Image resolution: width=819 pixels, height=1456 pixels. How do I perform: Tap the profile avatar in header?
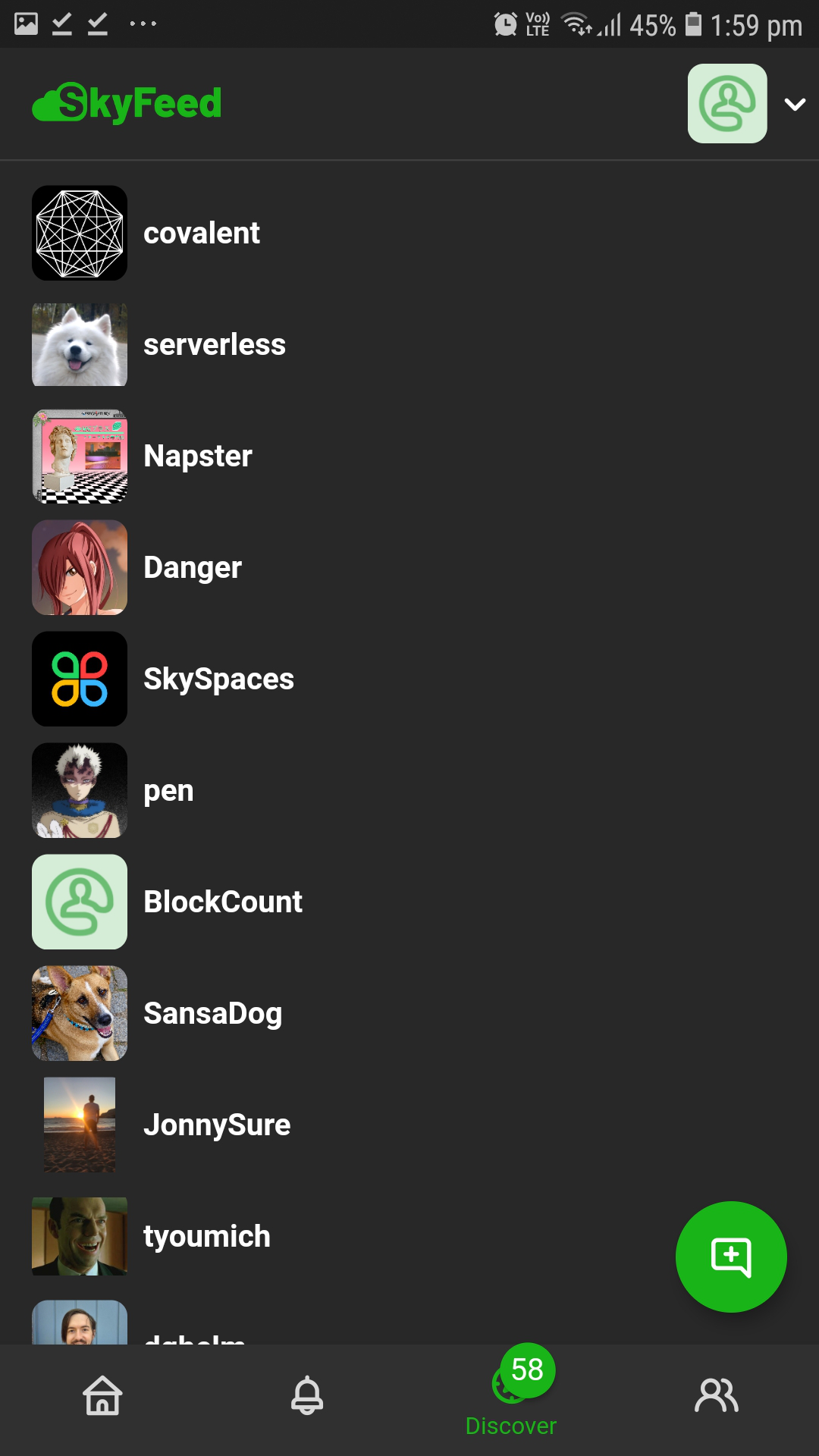click(x=726, y=104)
